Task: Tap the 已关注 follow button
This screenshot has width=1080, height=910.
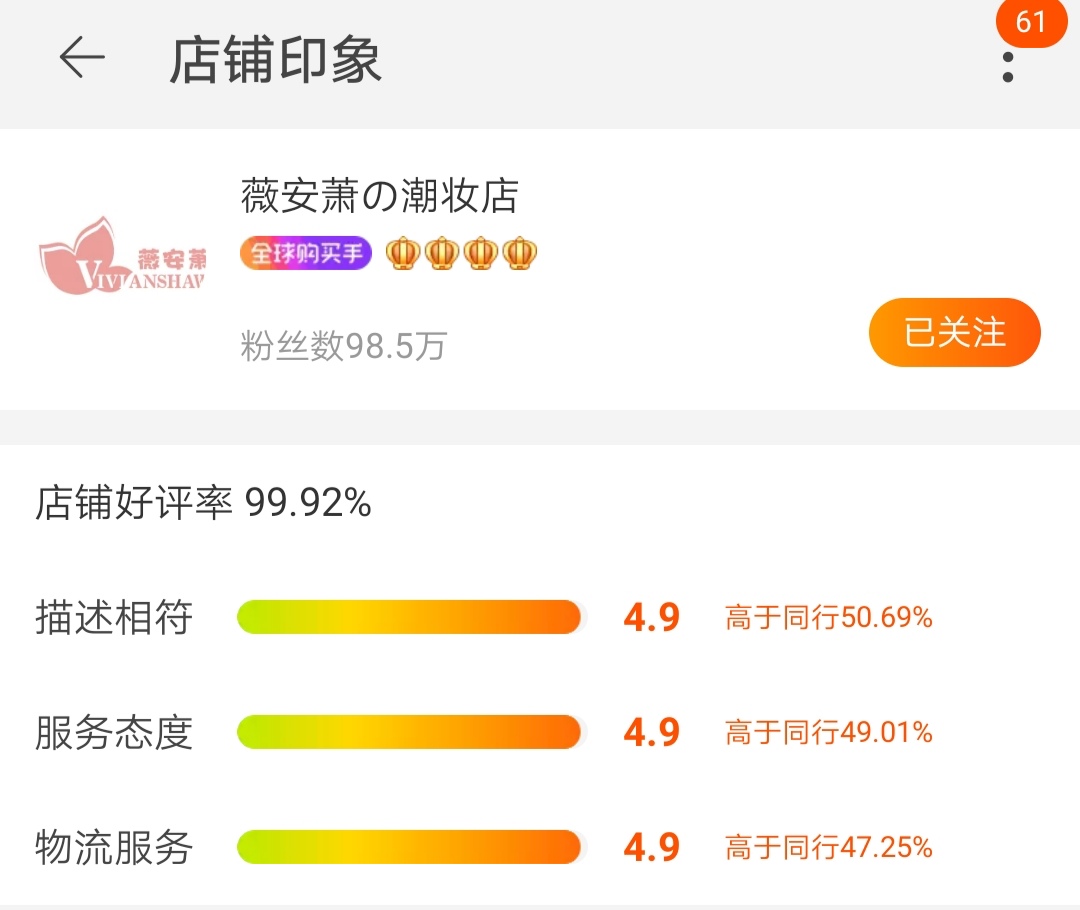Action: click(954, 332)
